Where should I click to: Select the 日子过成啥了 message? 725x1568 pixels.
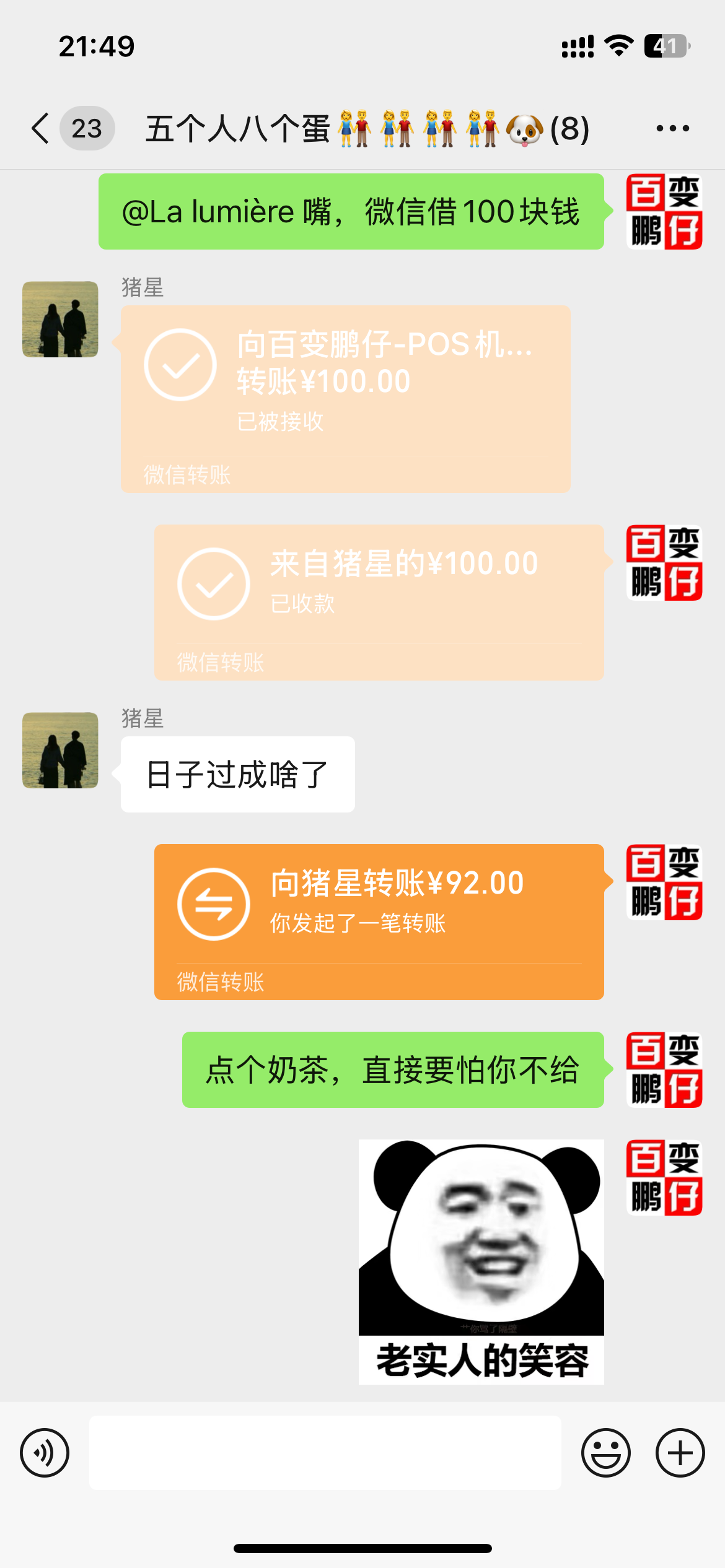(x=237, y=773)
